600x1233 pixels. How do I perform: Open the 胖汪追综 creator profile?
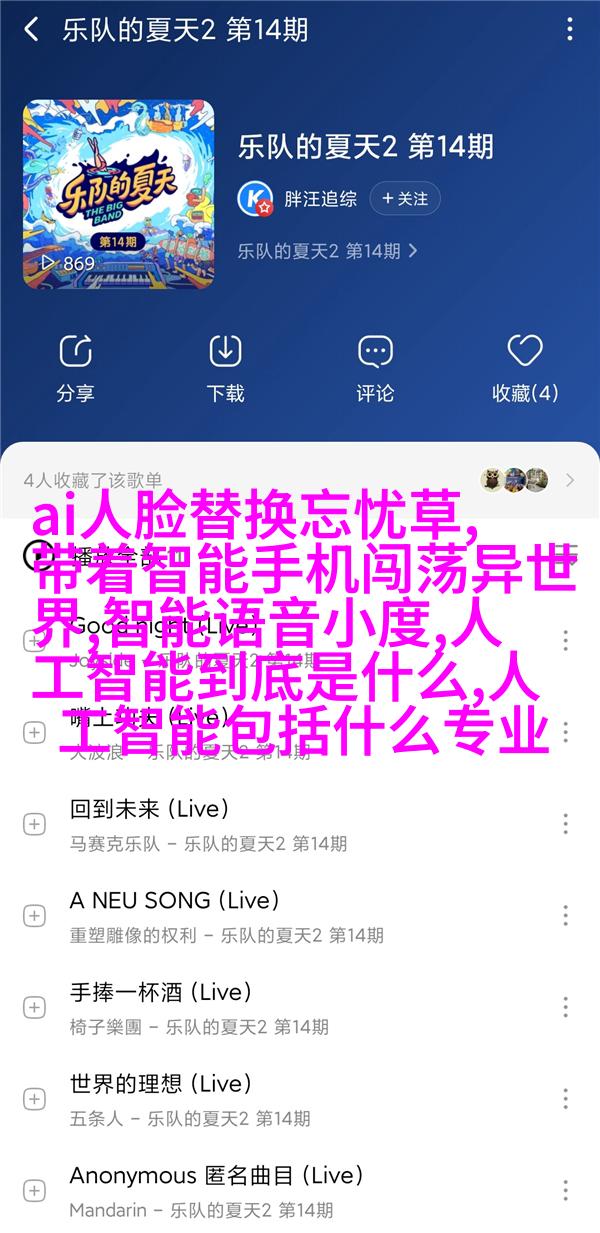tap(320, 199)
